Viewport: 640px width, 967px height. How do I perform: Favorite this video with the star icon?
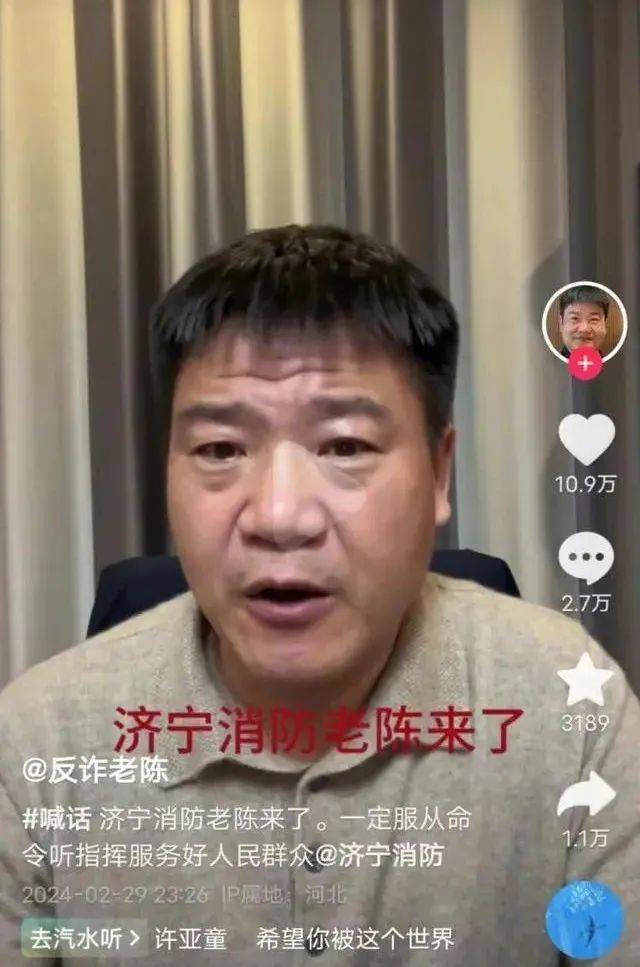coord(586,680)
